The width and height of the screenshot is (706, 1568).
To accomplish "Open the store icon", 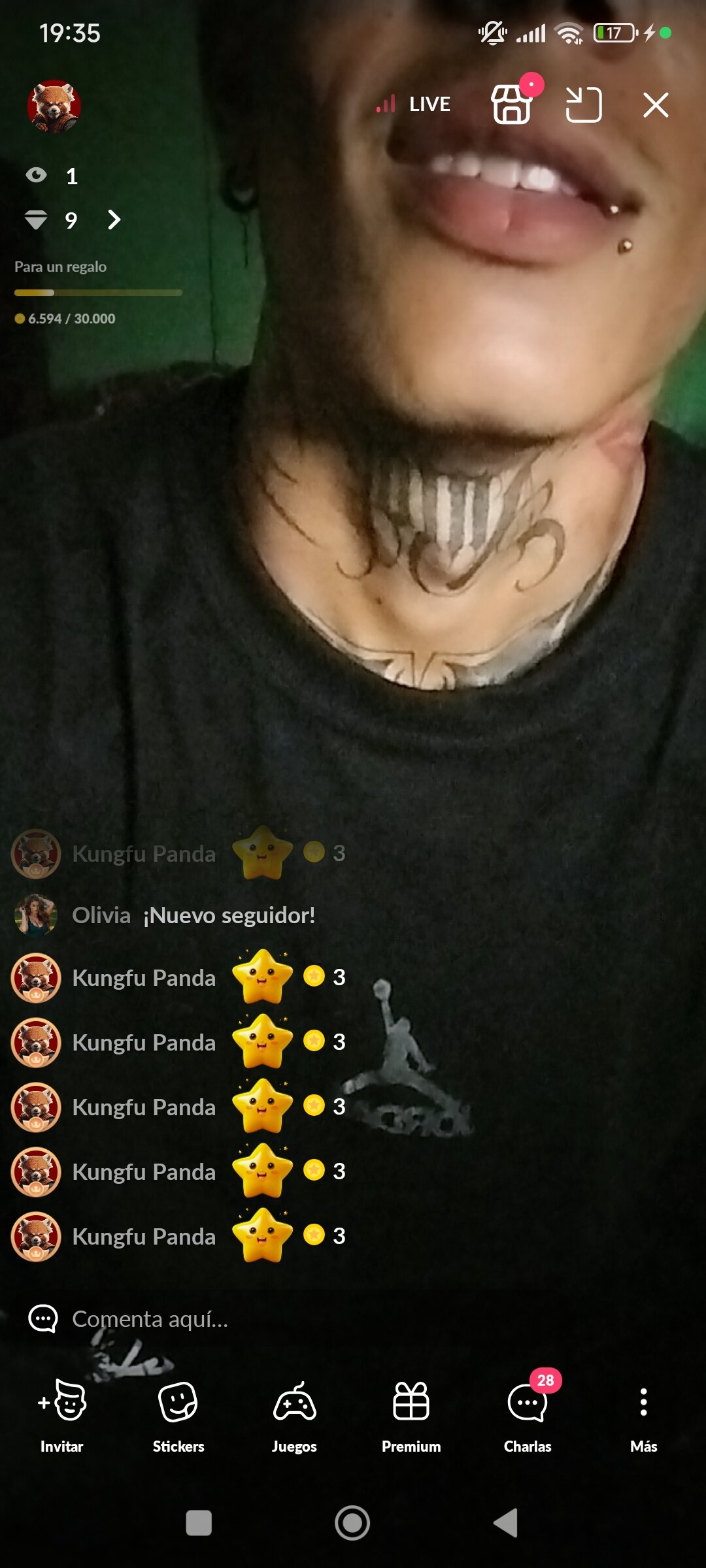I will [x=512, y=105].
